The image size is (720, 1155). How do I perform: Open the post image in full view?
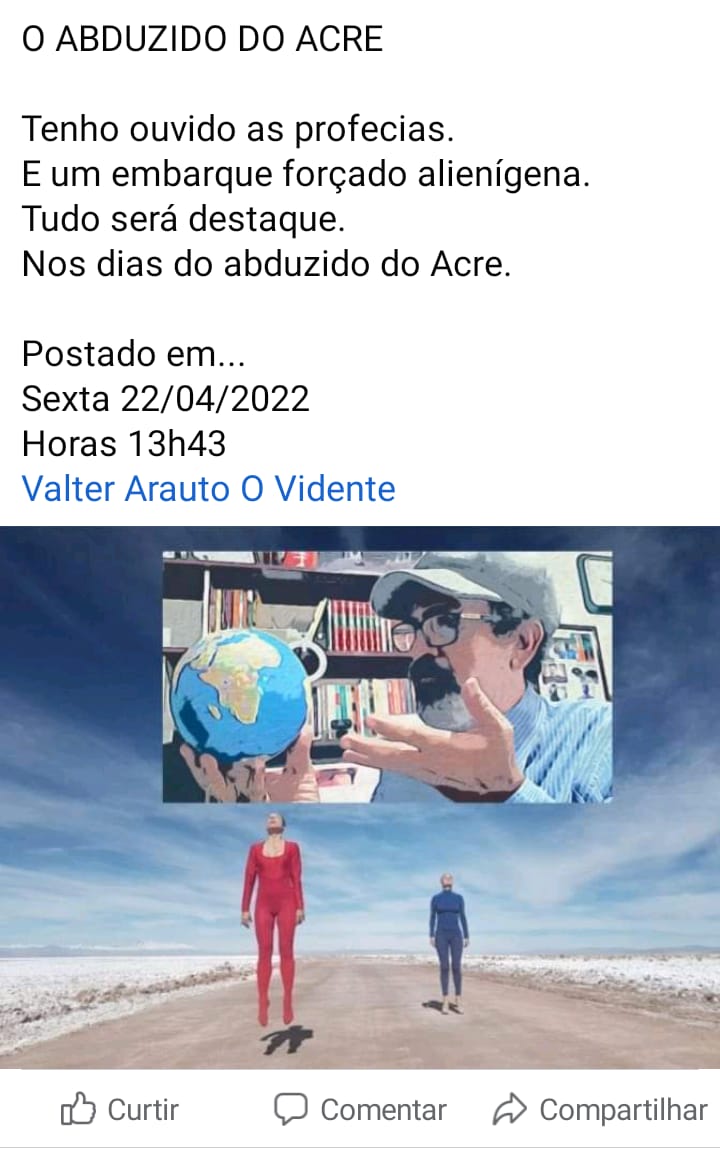pyautogui.click(x=360, y=797)
